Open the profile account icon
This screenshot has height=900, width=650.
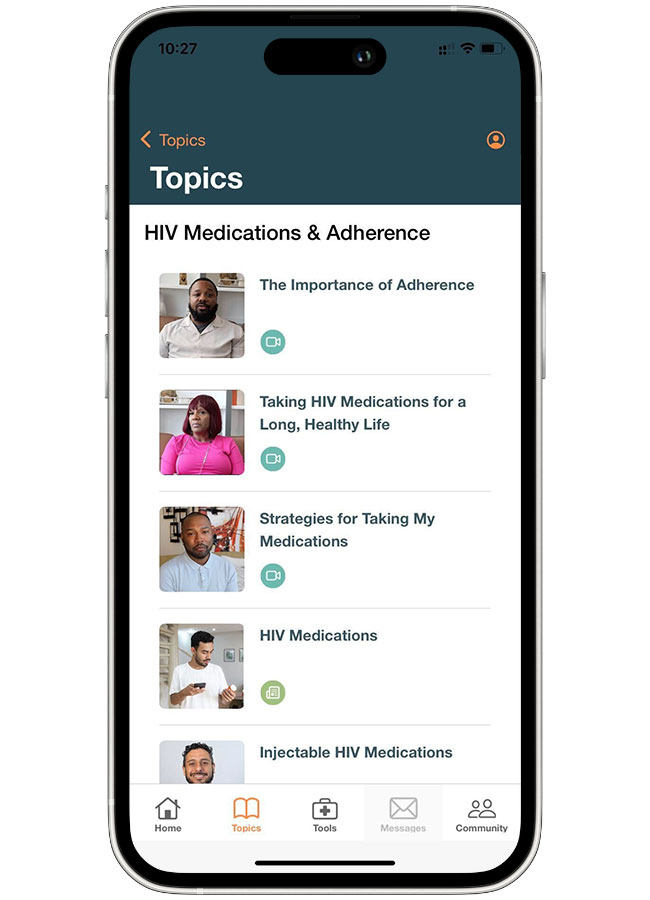click(x=495, y=140)
